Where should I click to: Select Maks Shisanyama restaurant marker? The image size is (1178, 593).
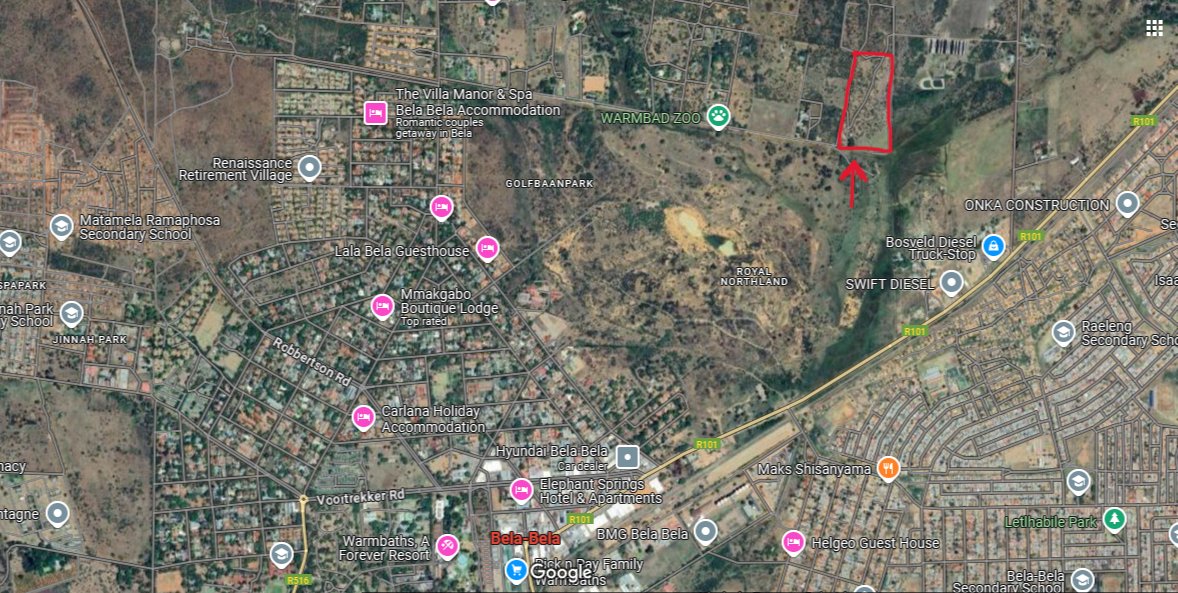pos(887,467)
